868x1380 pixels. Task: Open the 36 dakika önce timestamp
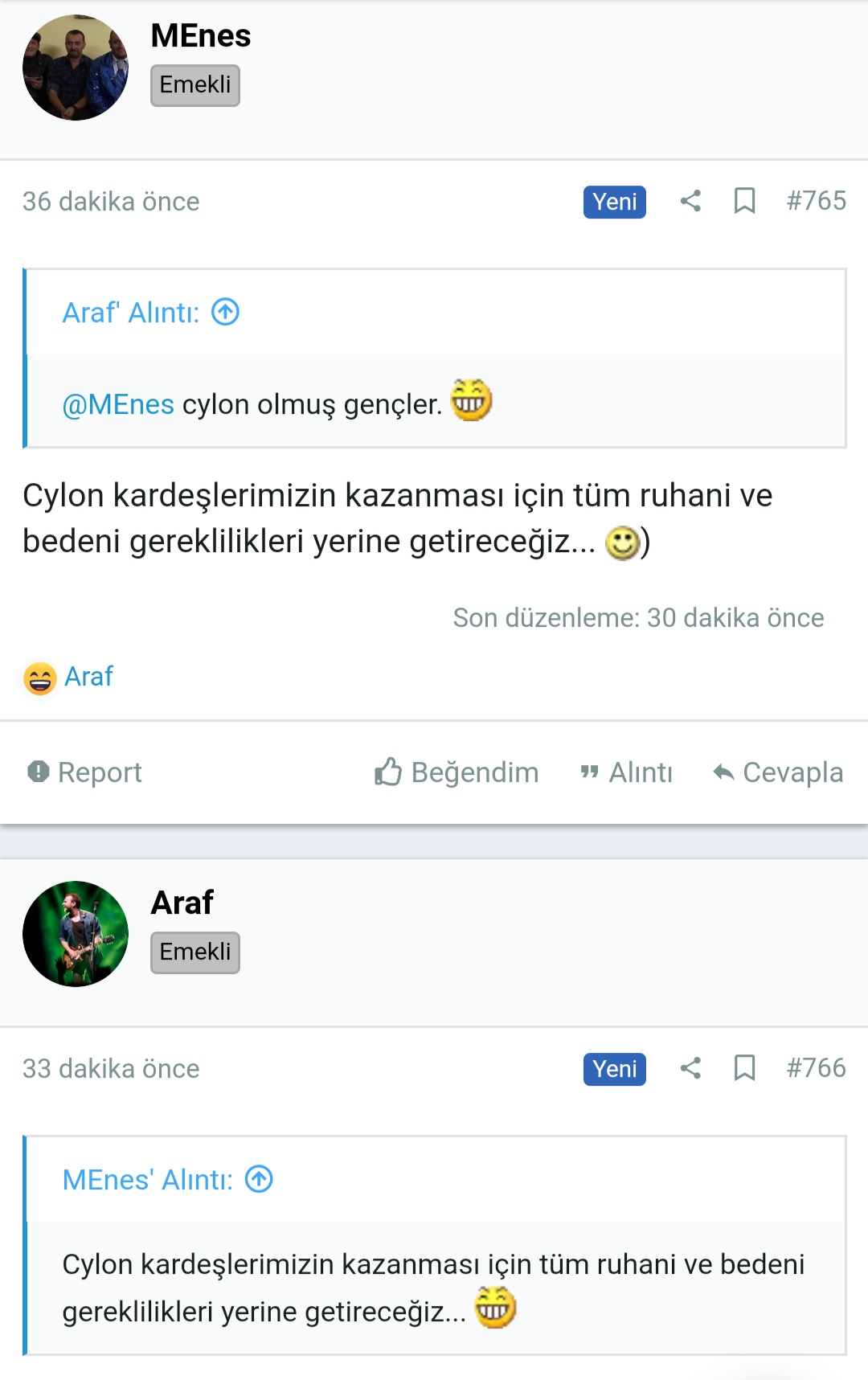click(x=111, y=202)
